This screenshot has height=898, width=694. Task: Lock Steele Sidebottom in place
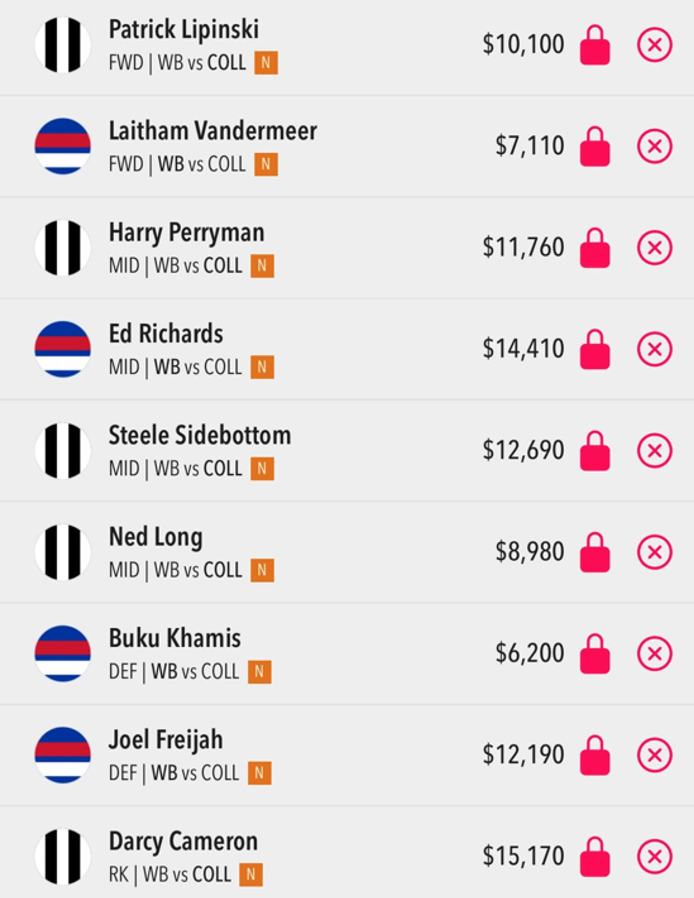point(595,451)
